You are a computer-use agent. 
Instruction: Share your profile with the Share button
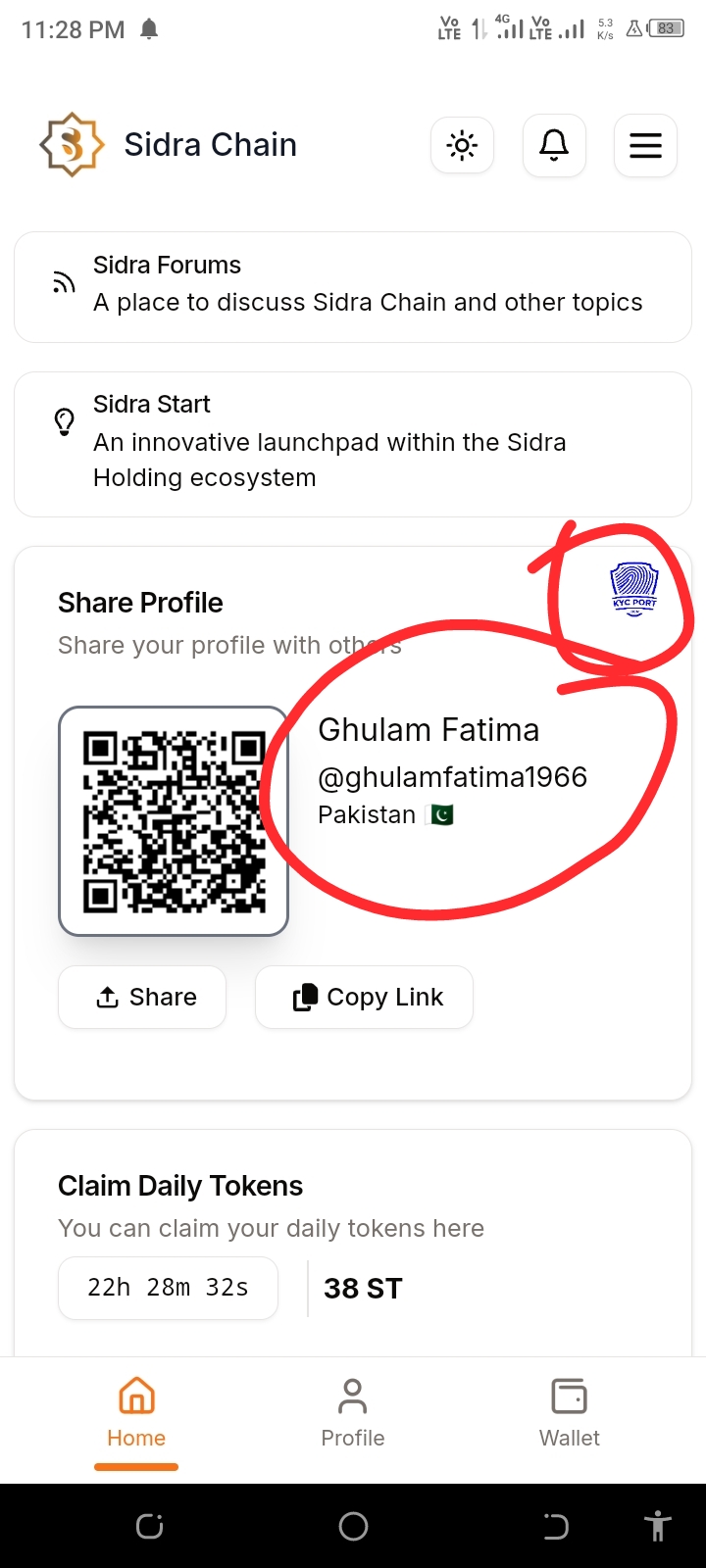pos(142,997)
